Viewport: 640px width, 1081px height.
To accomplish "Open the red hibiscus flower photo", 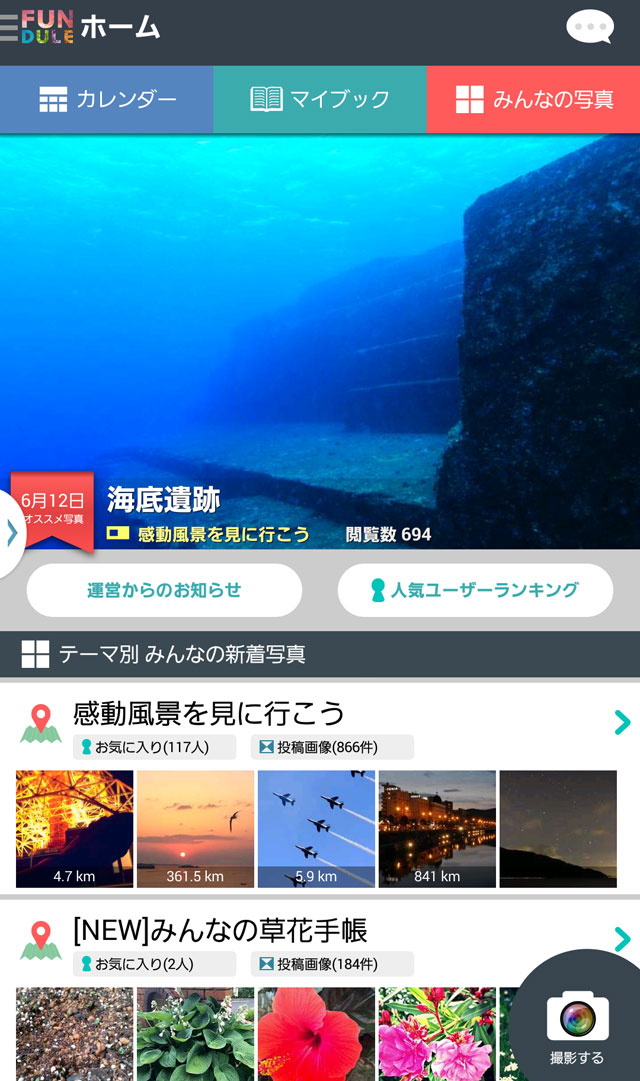I will coord(317,1034).
